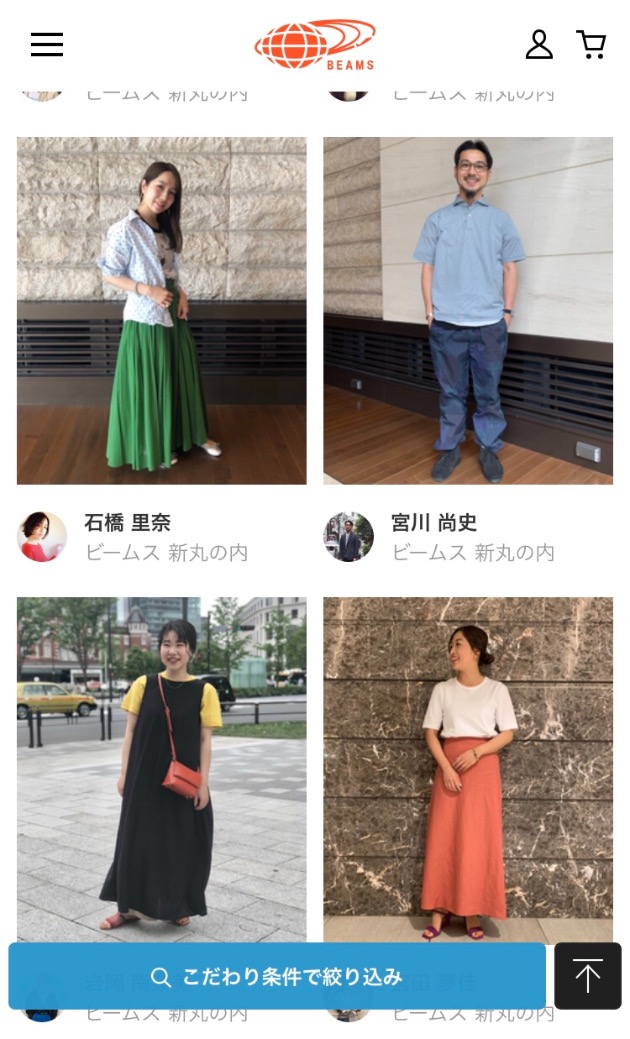
Task: Open the blue polo shirt styling photo
Action: [x=467, y=310]
